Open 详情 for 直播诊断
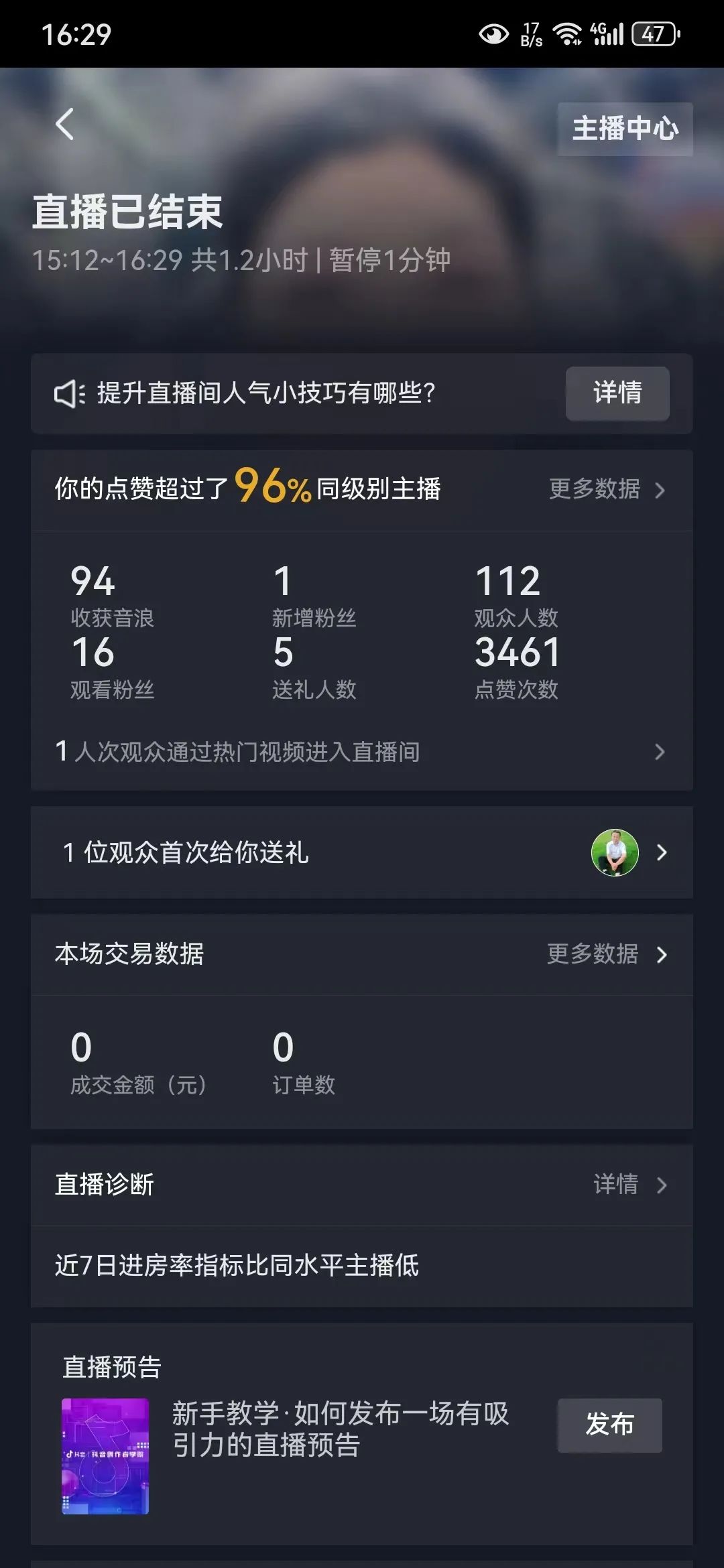This screenshot has height=1568, width=724. [x=629, y=1185]
